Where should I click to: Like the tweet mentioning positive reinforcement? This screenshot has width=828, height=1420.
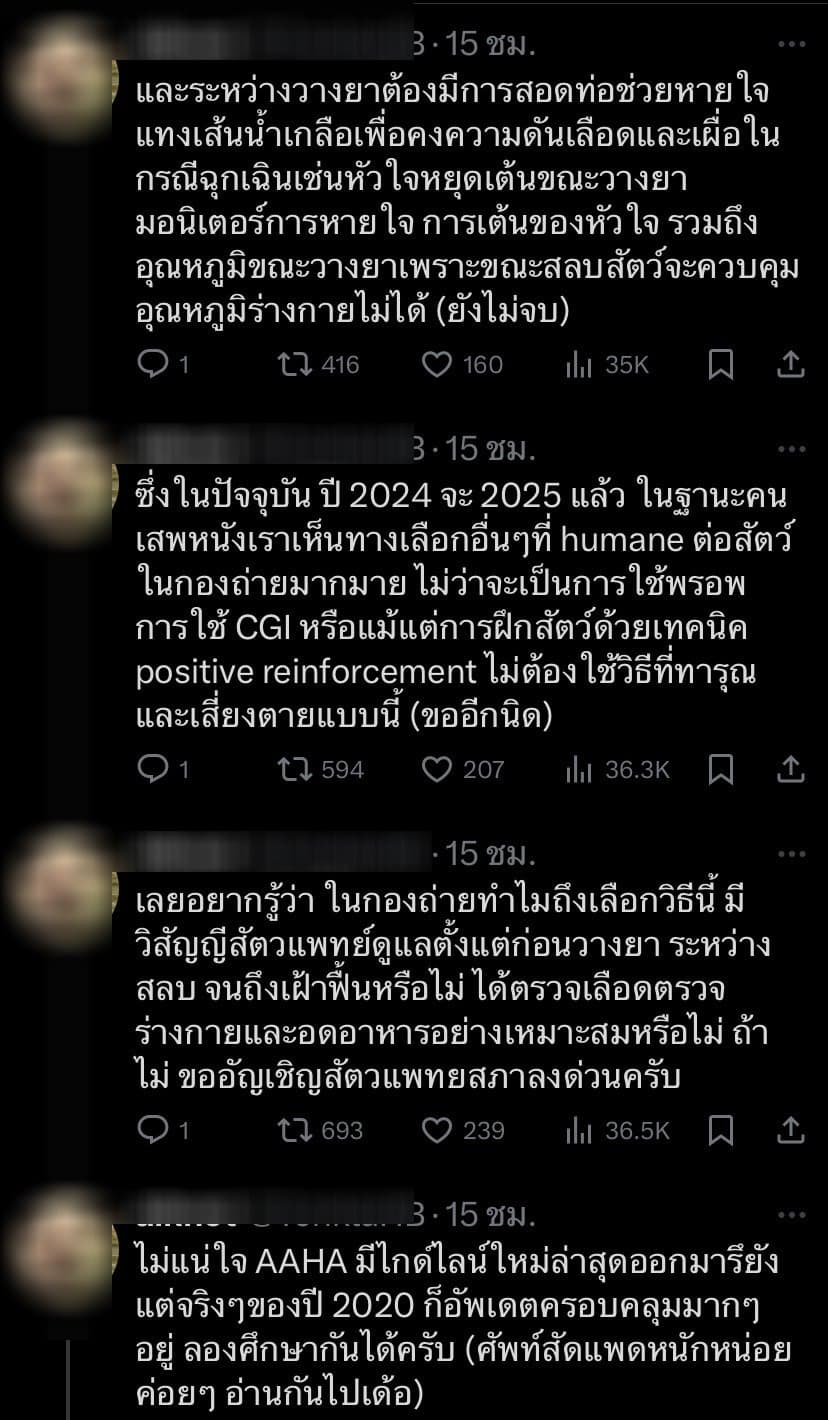[x=437, y=769]
